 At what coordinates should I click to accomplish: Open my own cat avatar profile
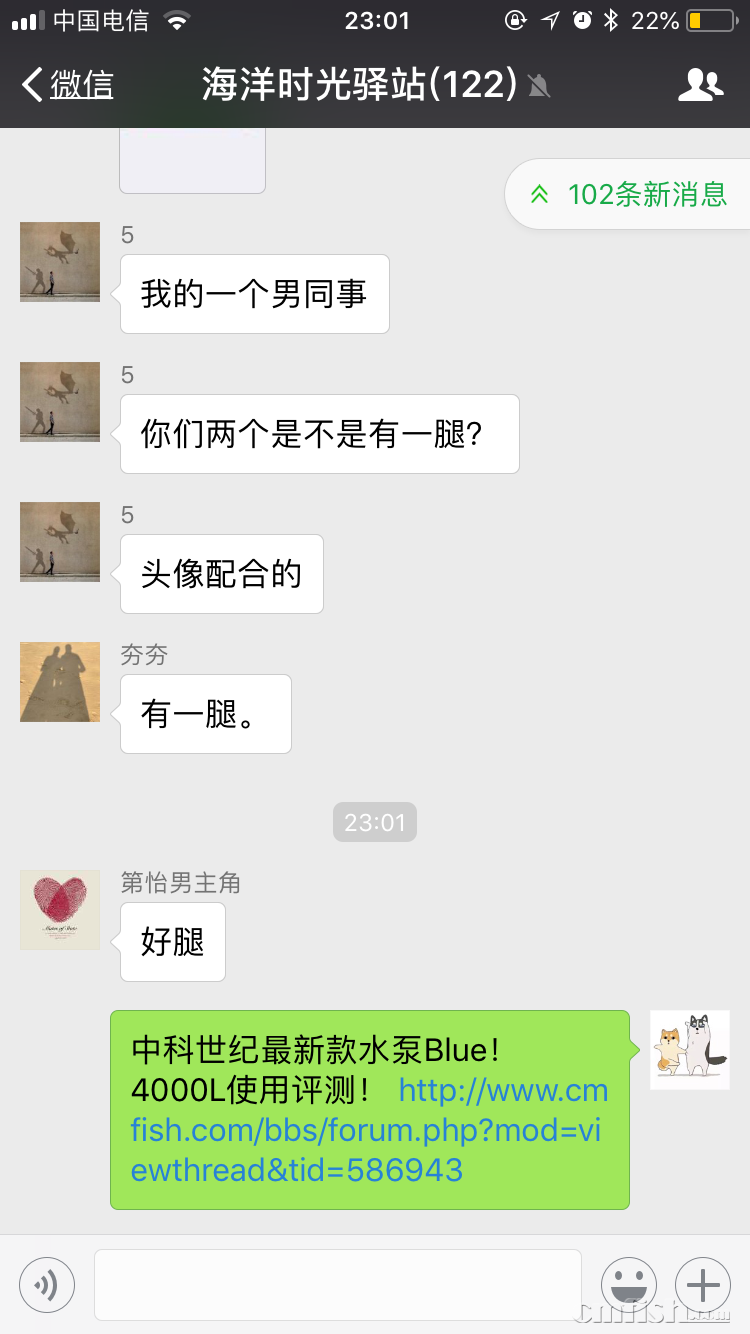(x=690, y=1050)
